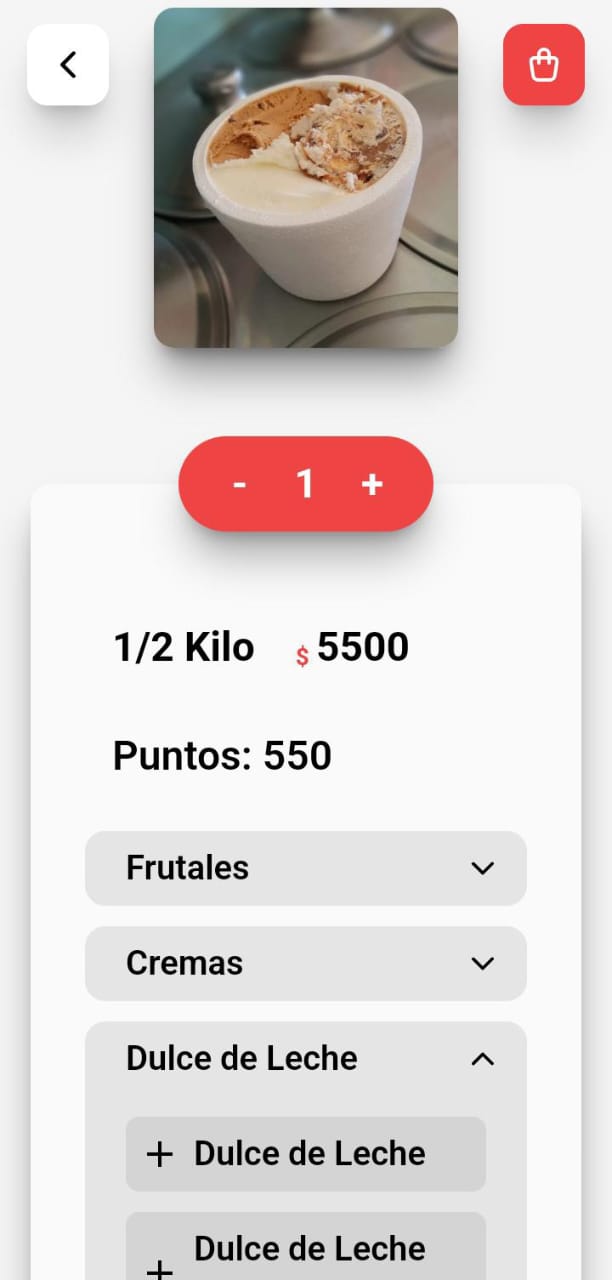Image resolution: width=612 pixels, height=1280 pixels.
Task: Go back using the arrow button
Action: click(x=68, y=65)
